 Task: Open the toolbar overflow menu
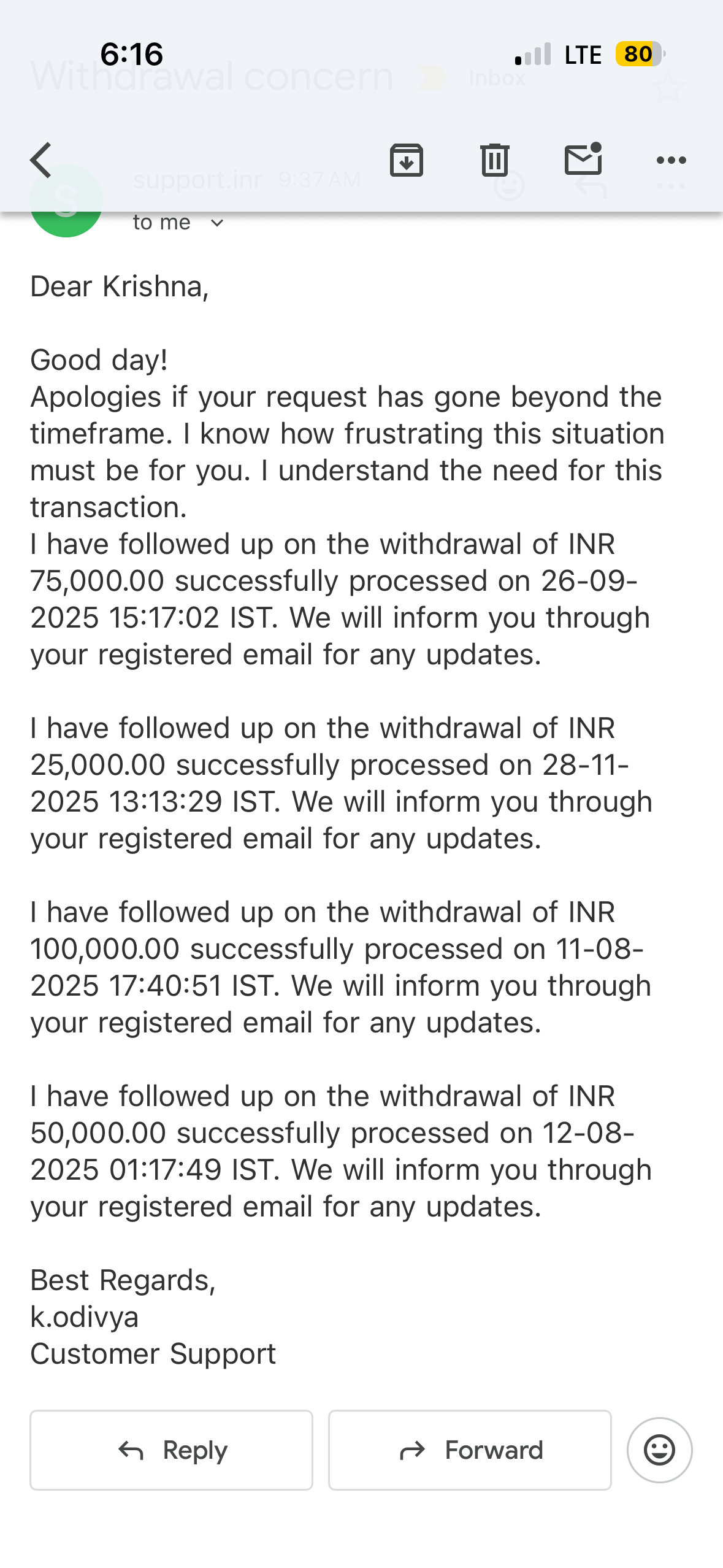(x=671, y=160)
